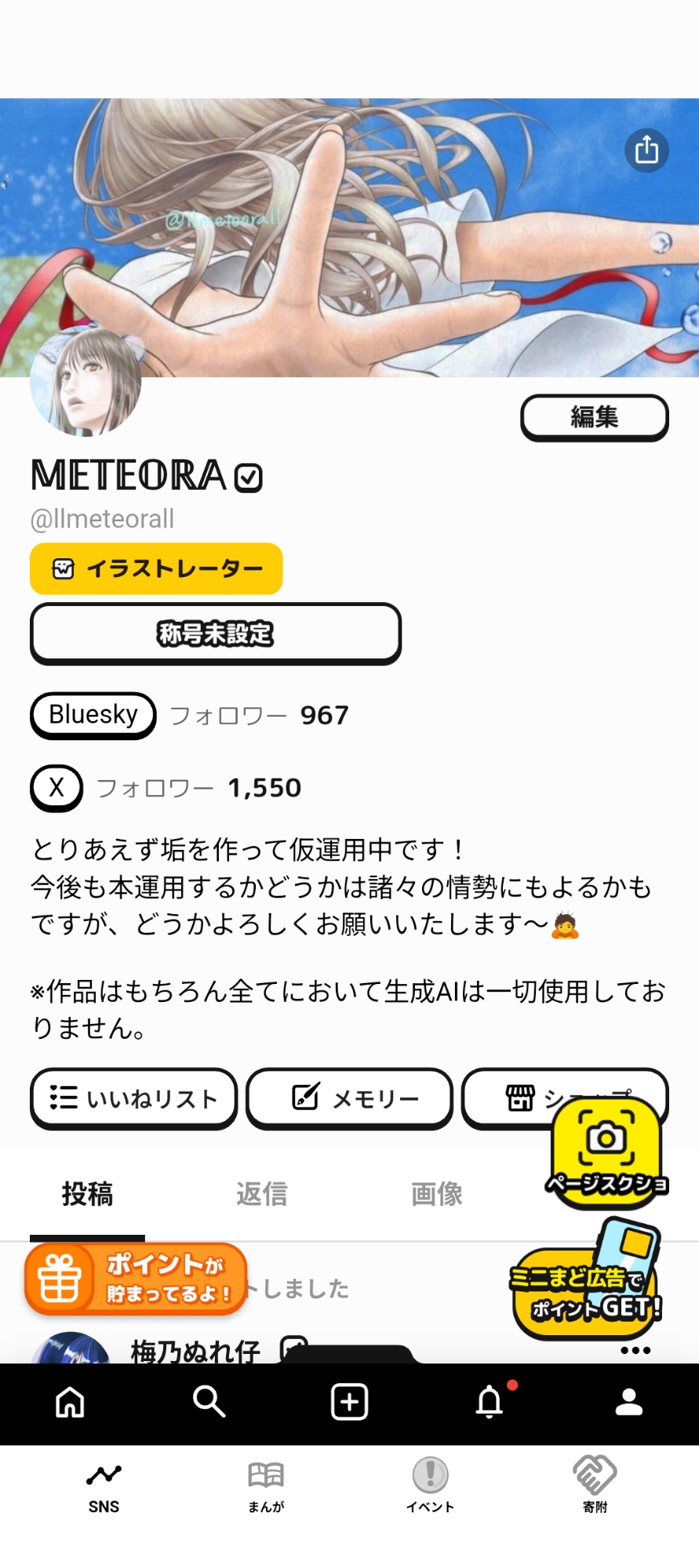Open the メモリー button
The image size is (699, 1568).
[x=350, y=1098]
